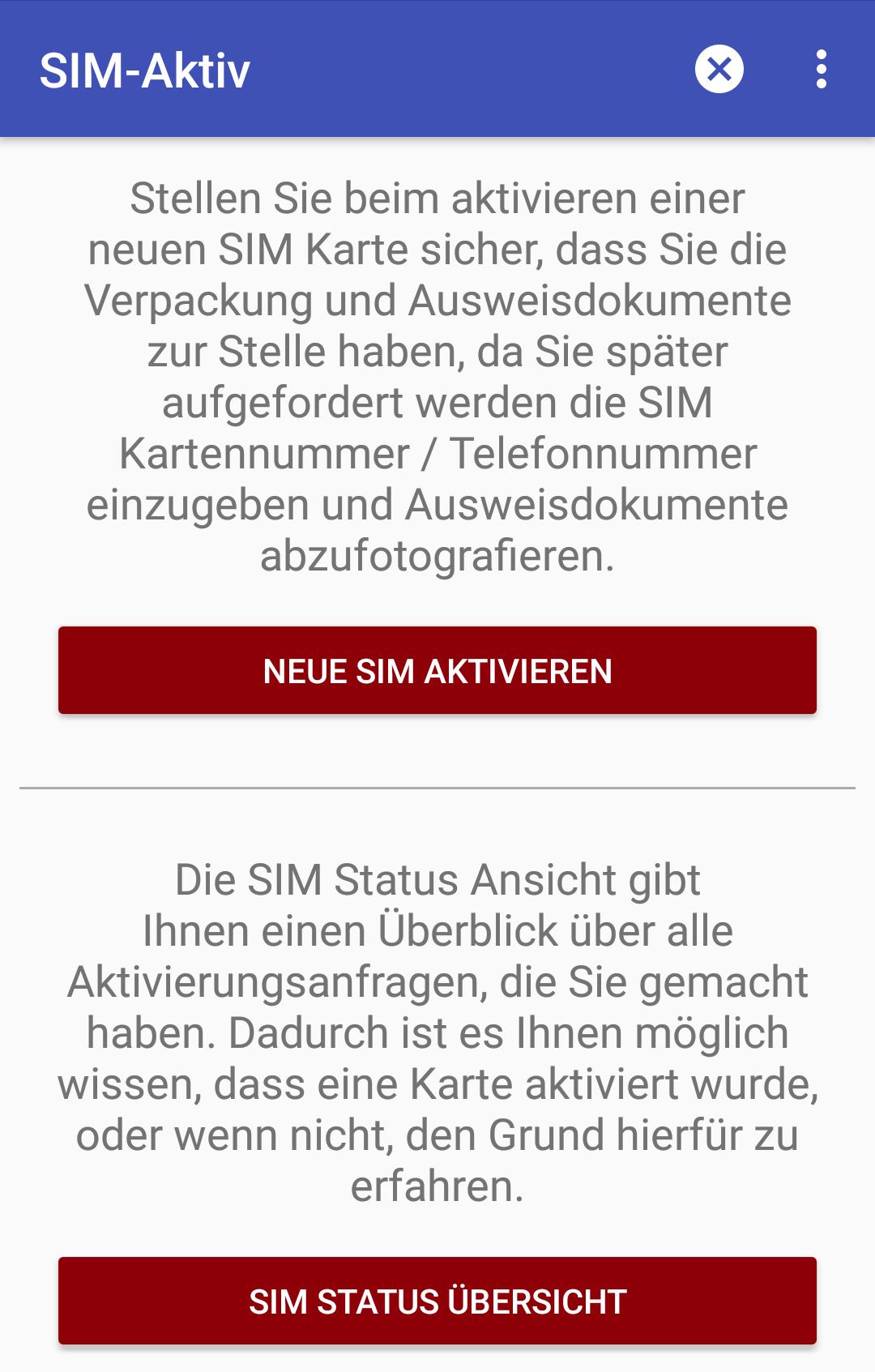Open the overflow menu
The image size is (875, 1372).
pyautogui.click(x=821, y=70)
